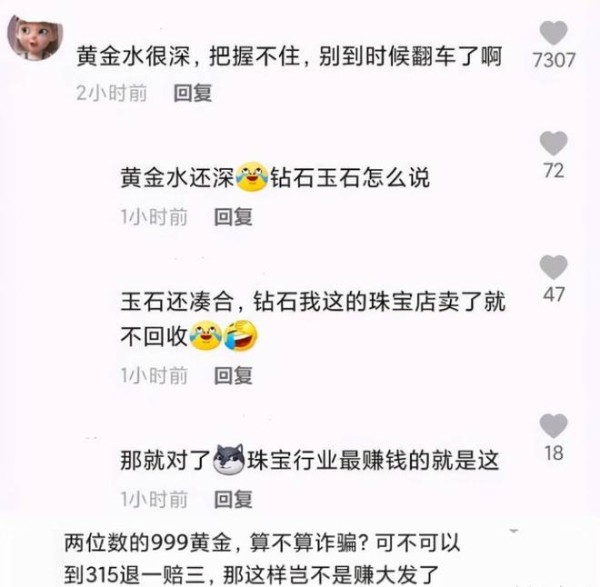Open the profile avatar of the top commenter
600x587 pixels.
pyautogui.click(x=36, y=36)
